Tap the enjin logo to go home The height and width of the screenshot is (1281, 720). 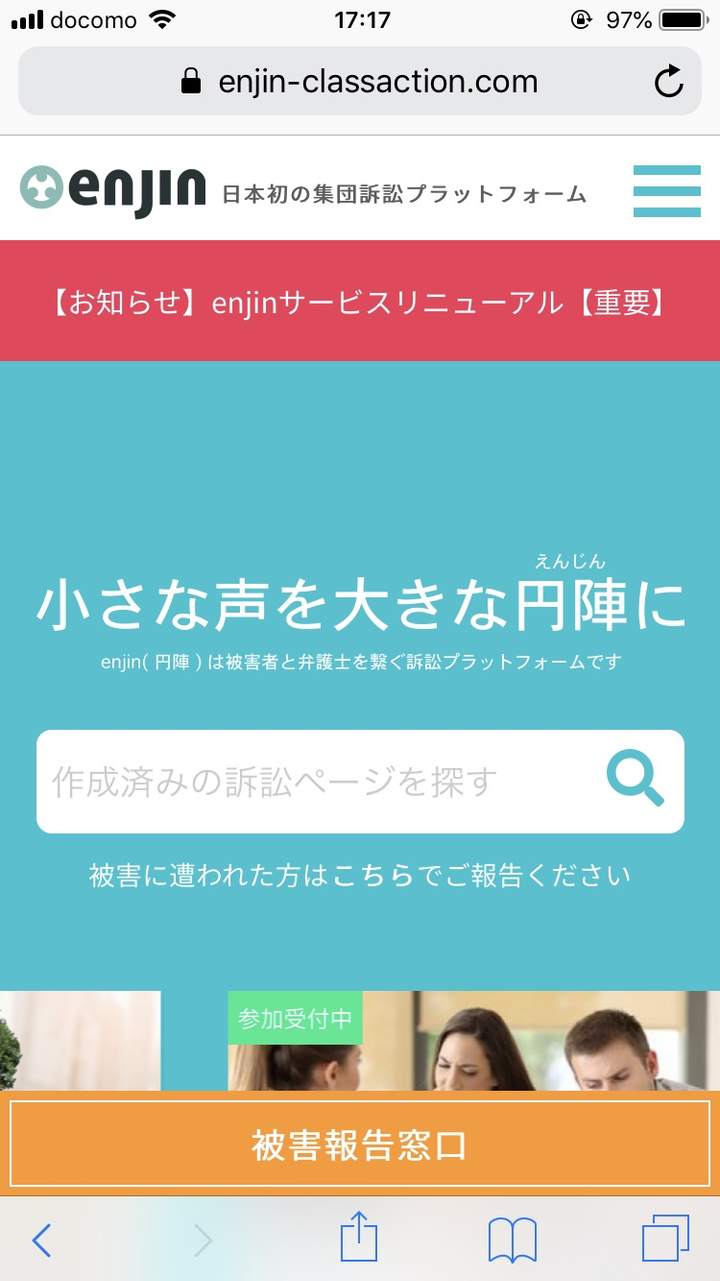pos(112,190)
